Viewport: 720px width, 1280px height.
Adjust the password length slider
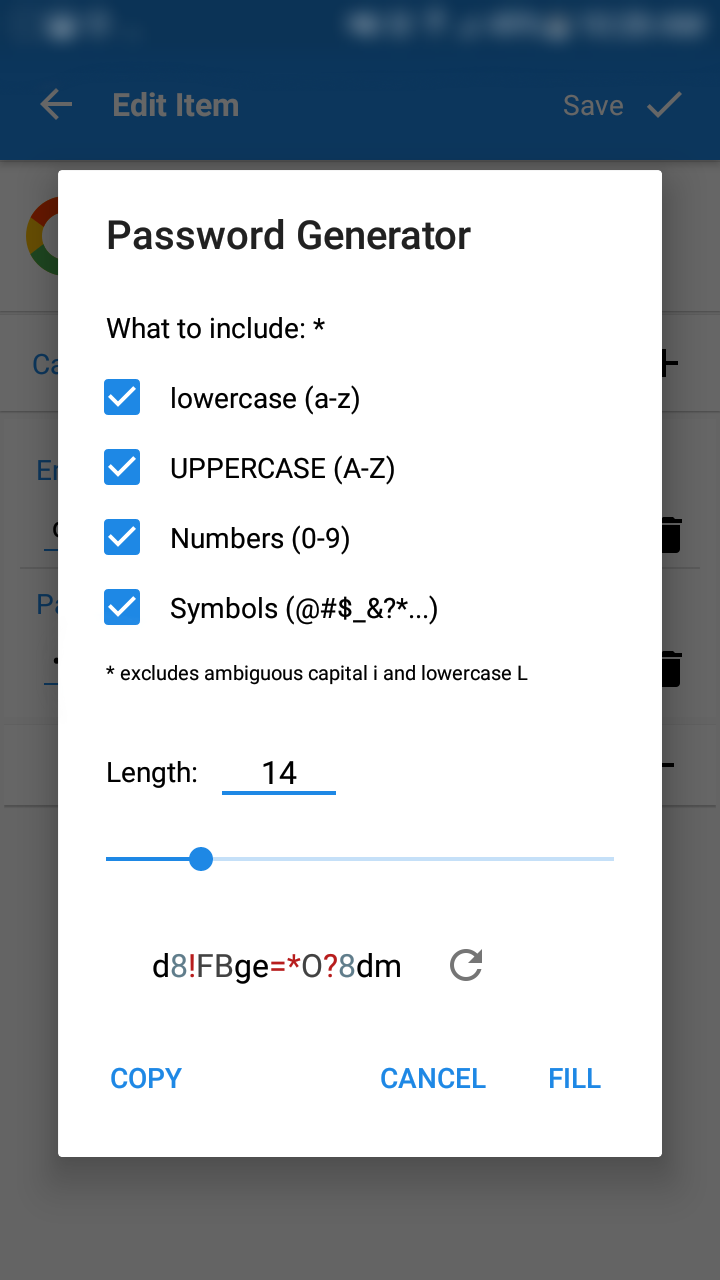pos(201,858)
